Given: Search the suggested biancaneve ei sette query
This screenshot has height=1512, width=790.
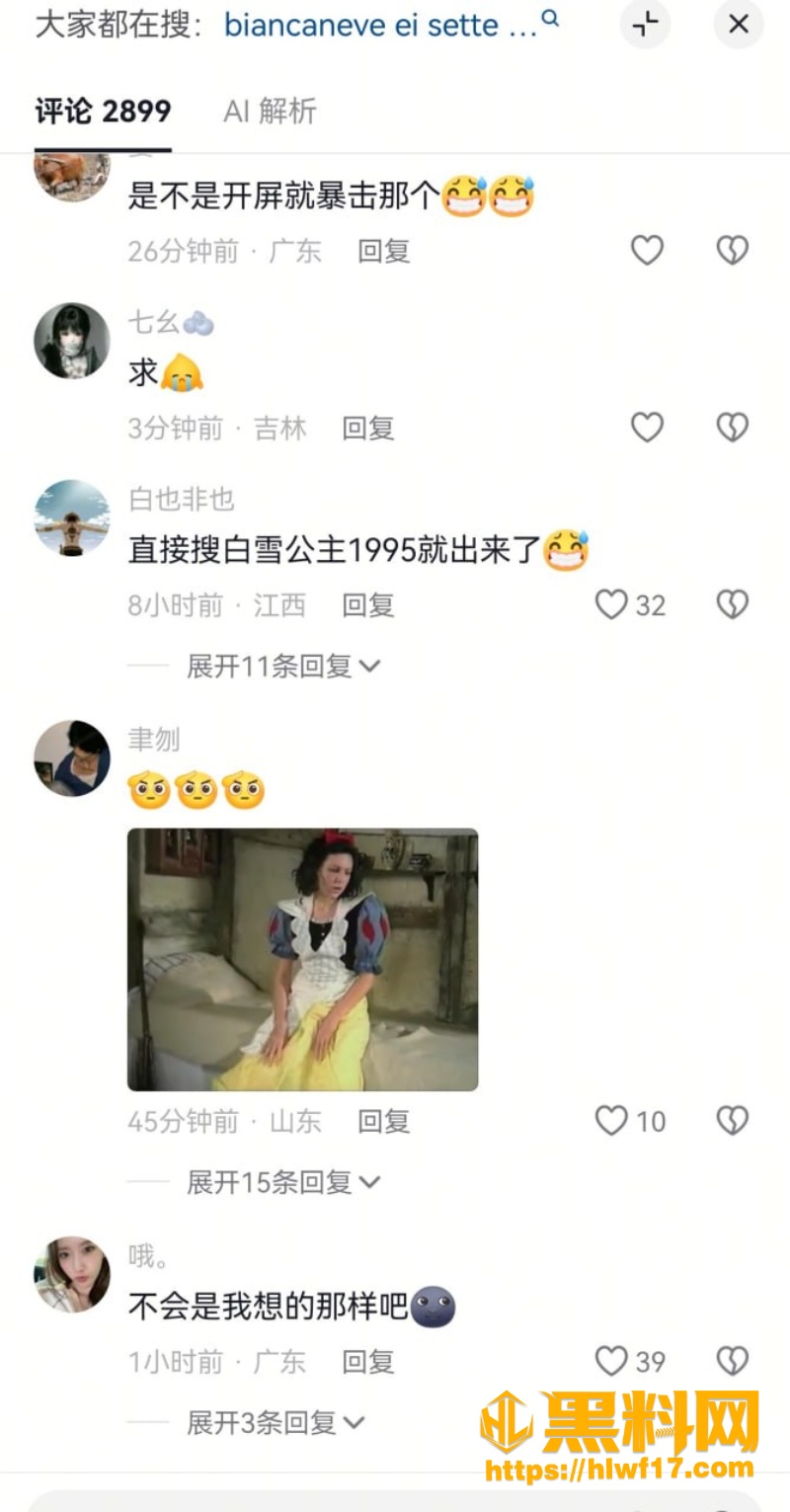Looking at the screenshot, I should point(391,24).
